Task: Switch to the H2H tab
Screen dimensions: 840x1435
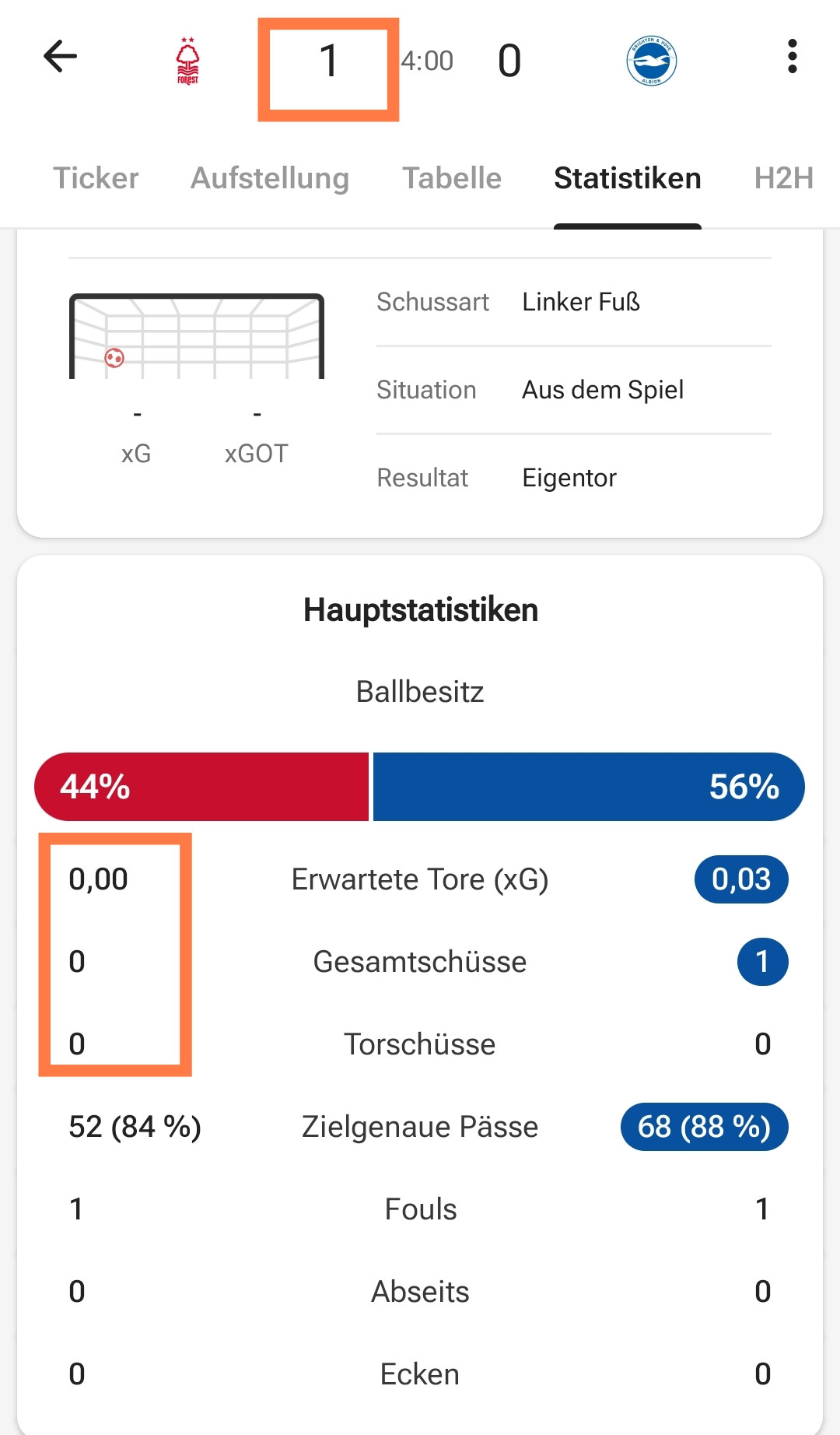Action: (783, 178)
